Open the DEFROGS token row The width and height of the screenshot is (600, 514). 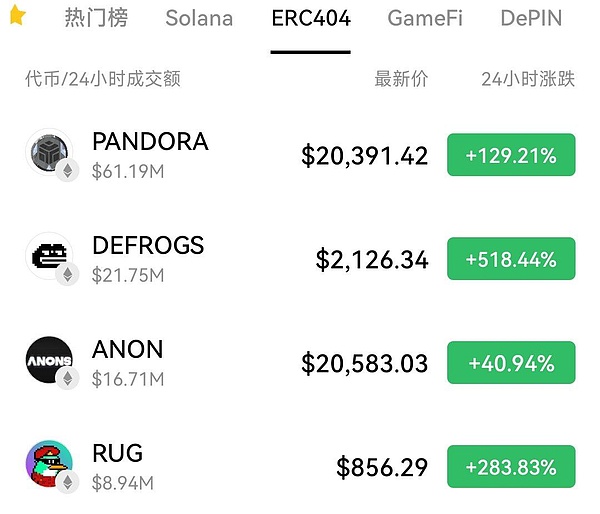coord(148,258)
